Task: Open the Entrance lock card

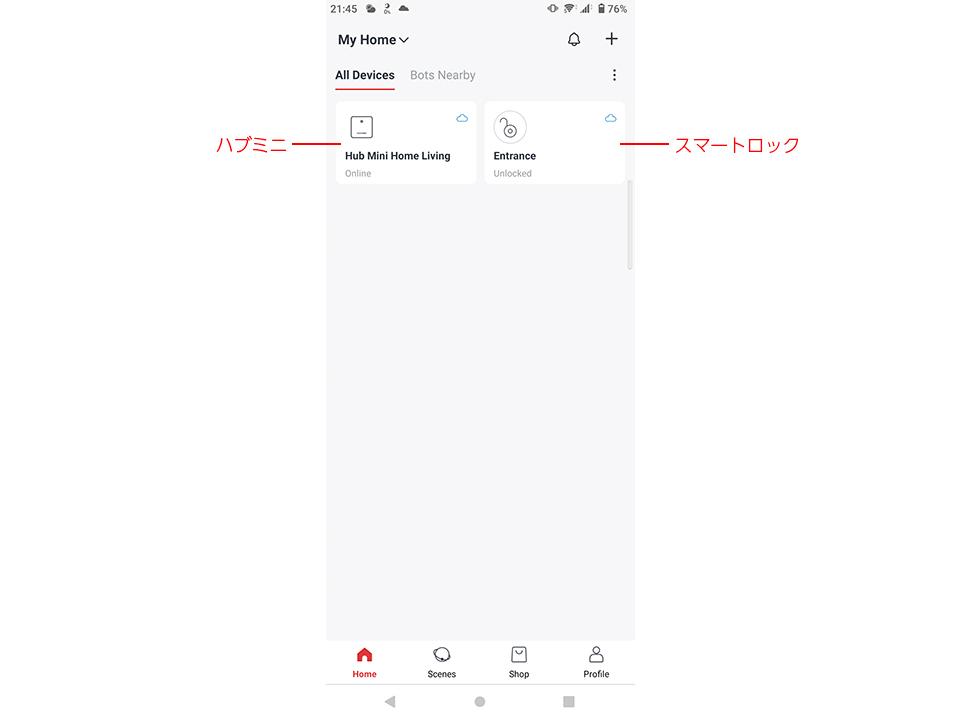Action: pos(554,143)
